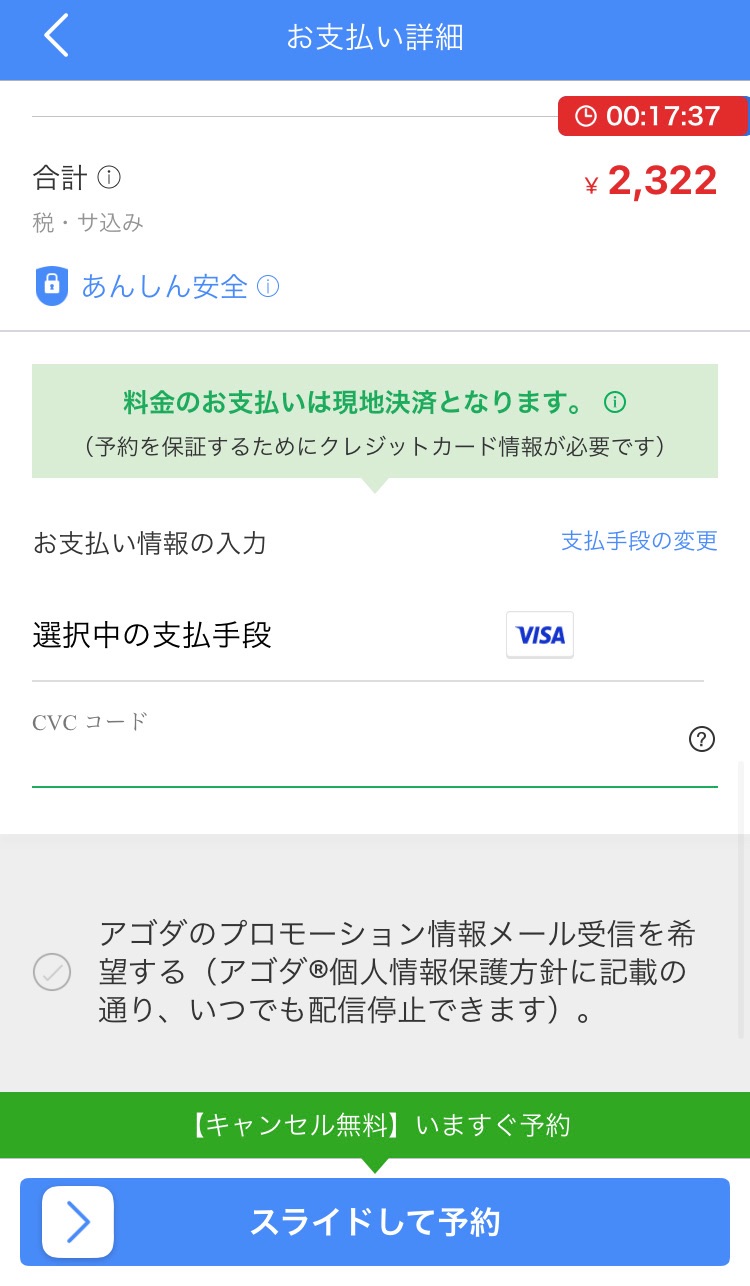
Task: Tap the back arrow to exit payment details
Action: tap(56, 36)
